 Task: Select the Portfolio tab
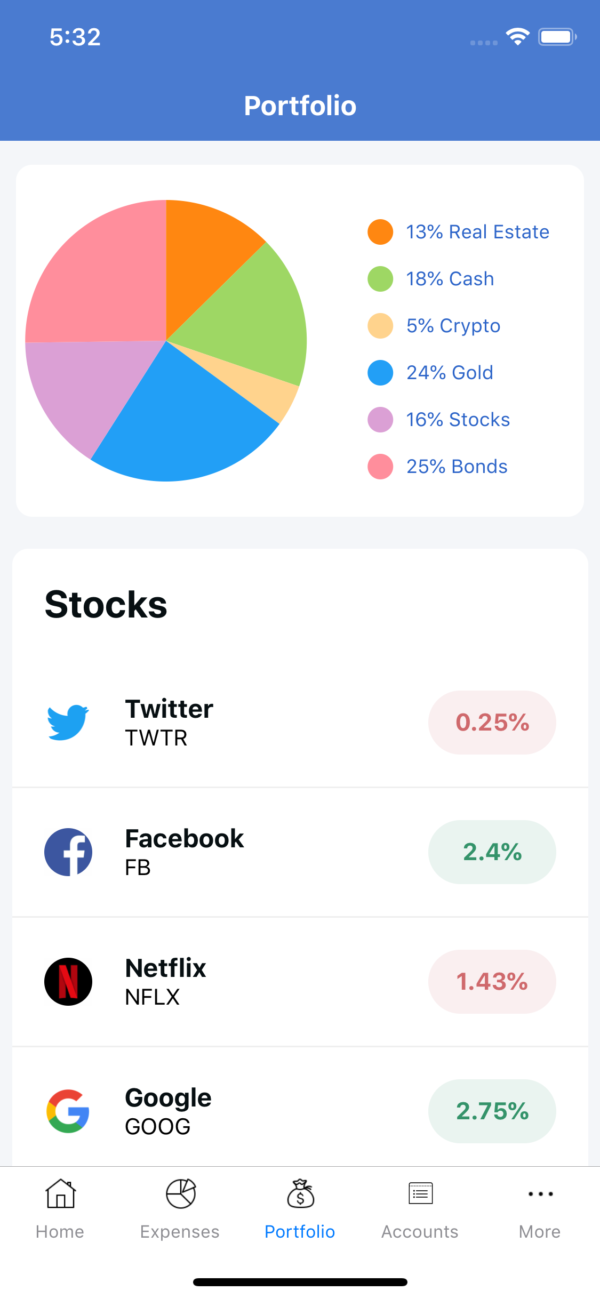[300, 1208]
